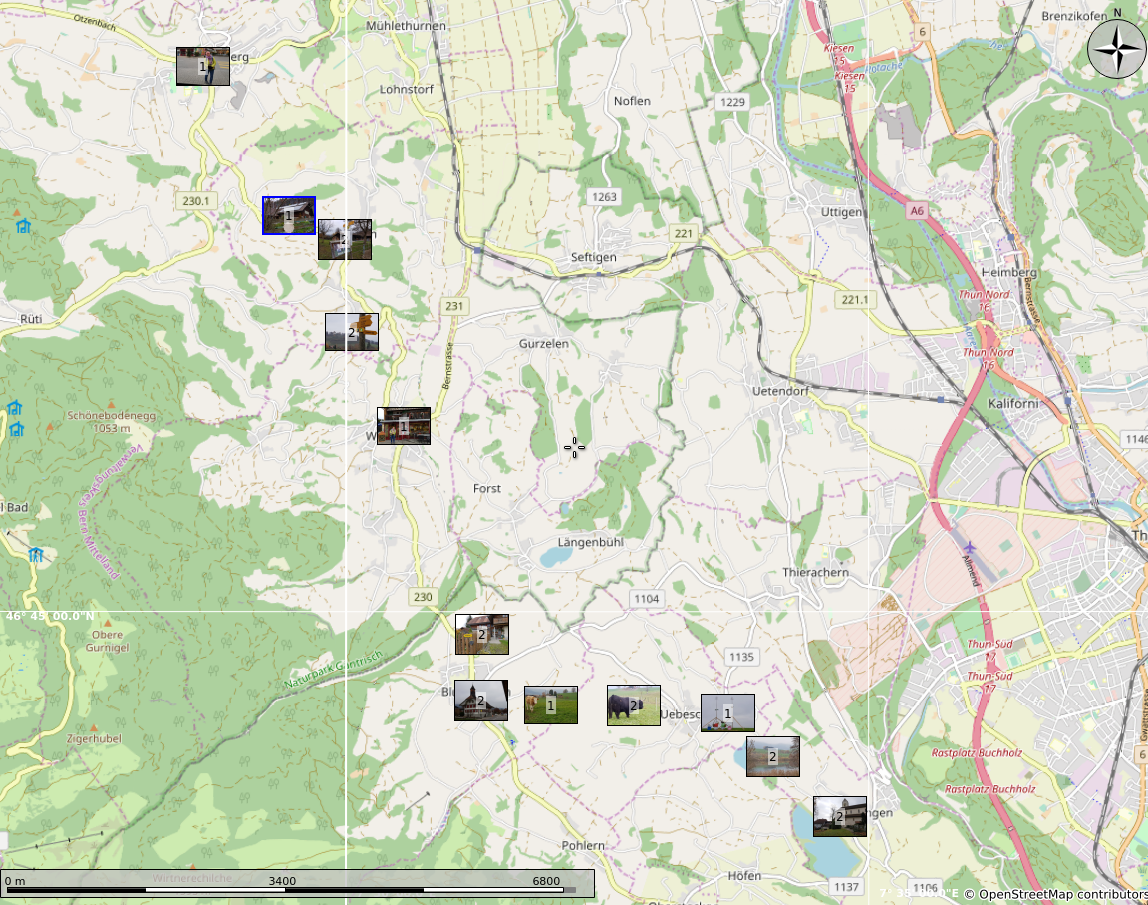Open the blue-bordered selected photo marker

pos(289,215)
